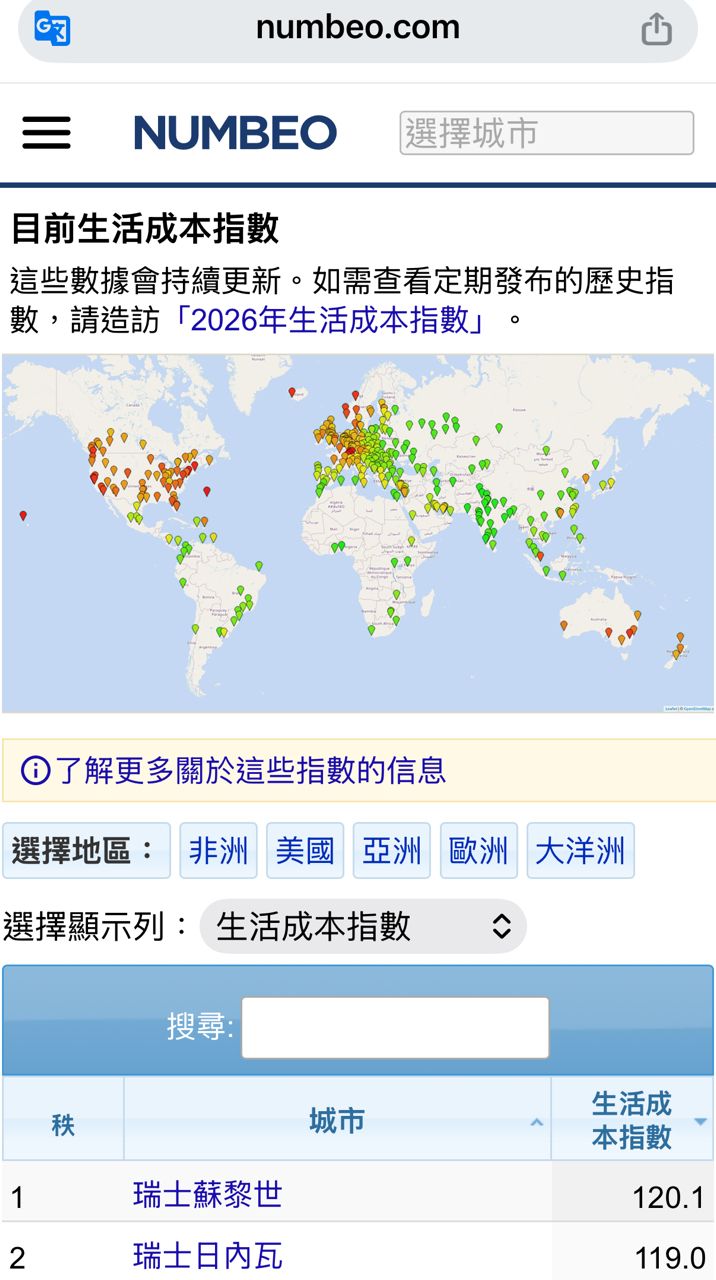This screenshot has height=1280, width=716.
Task: Expand the 生活成本指數 column dropdown
Action: coord(363,926)
